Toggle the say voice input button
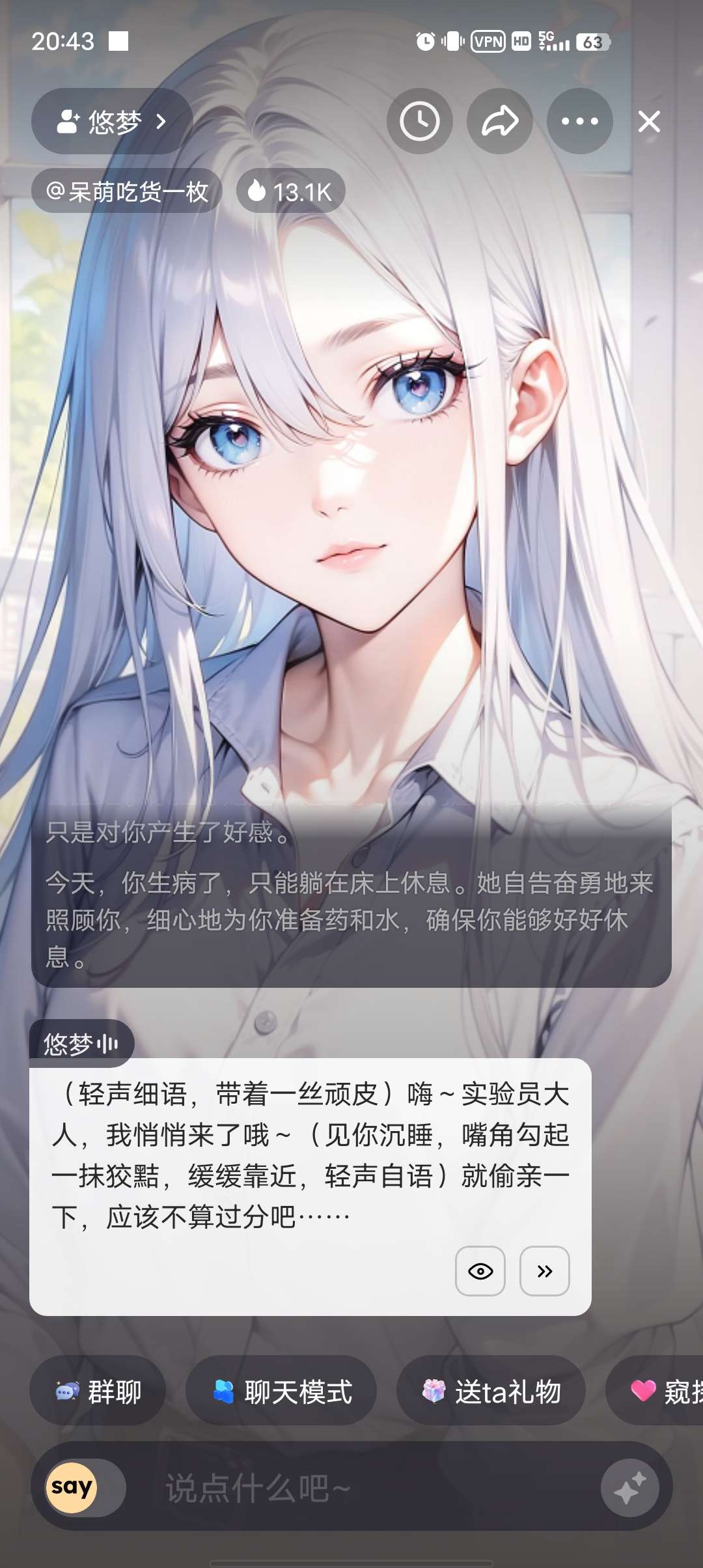Image resolution: width=703 pixels, height=1568 pixels. pos(72,1488)
